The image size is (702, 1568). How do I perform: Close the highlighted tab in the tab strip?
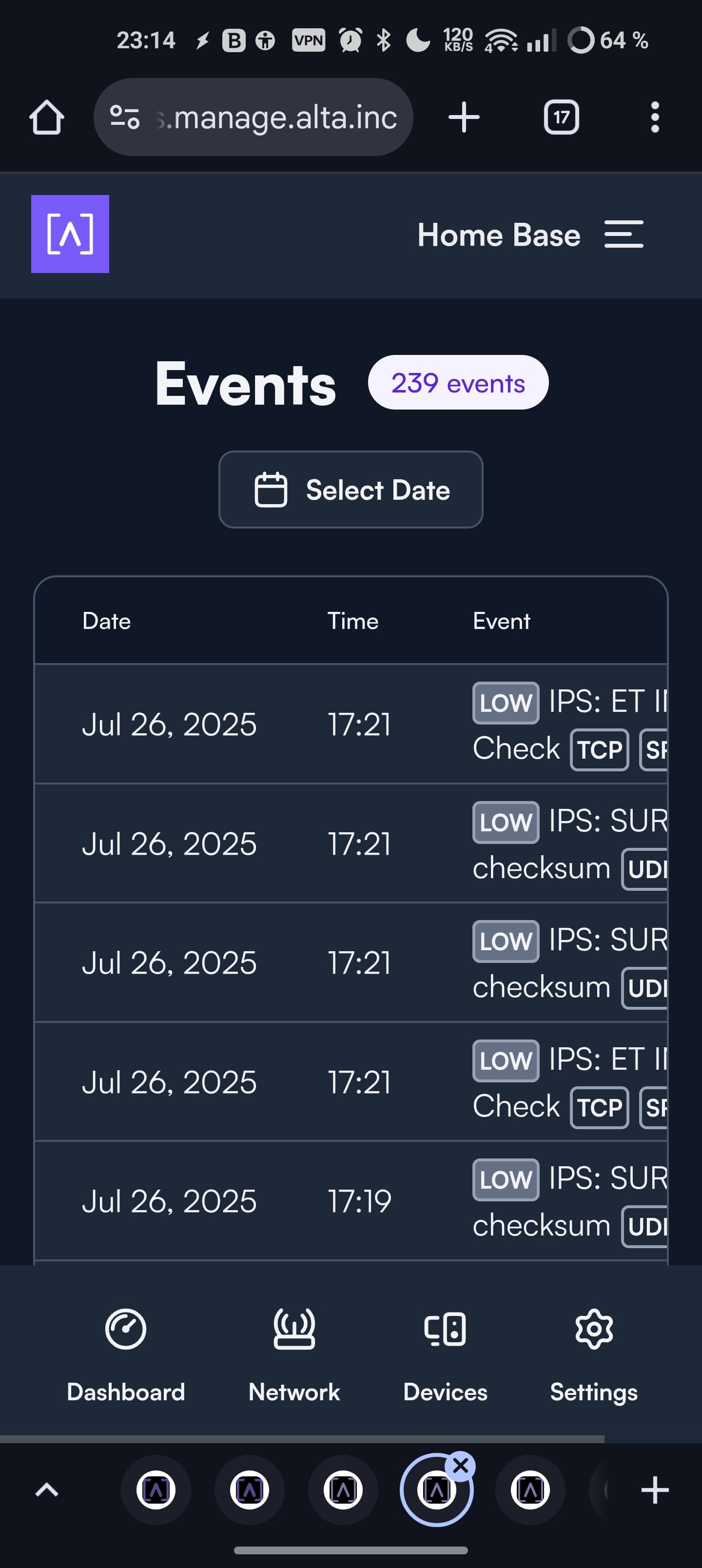[461, 1467]
